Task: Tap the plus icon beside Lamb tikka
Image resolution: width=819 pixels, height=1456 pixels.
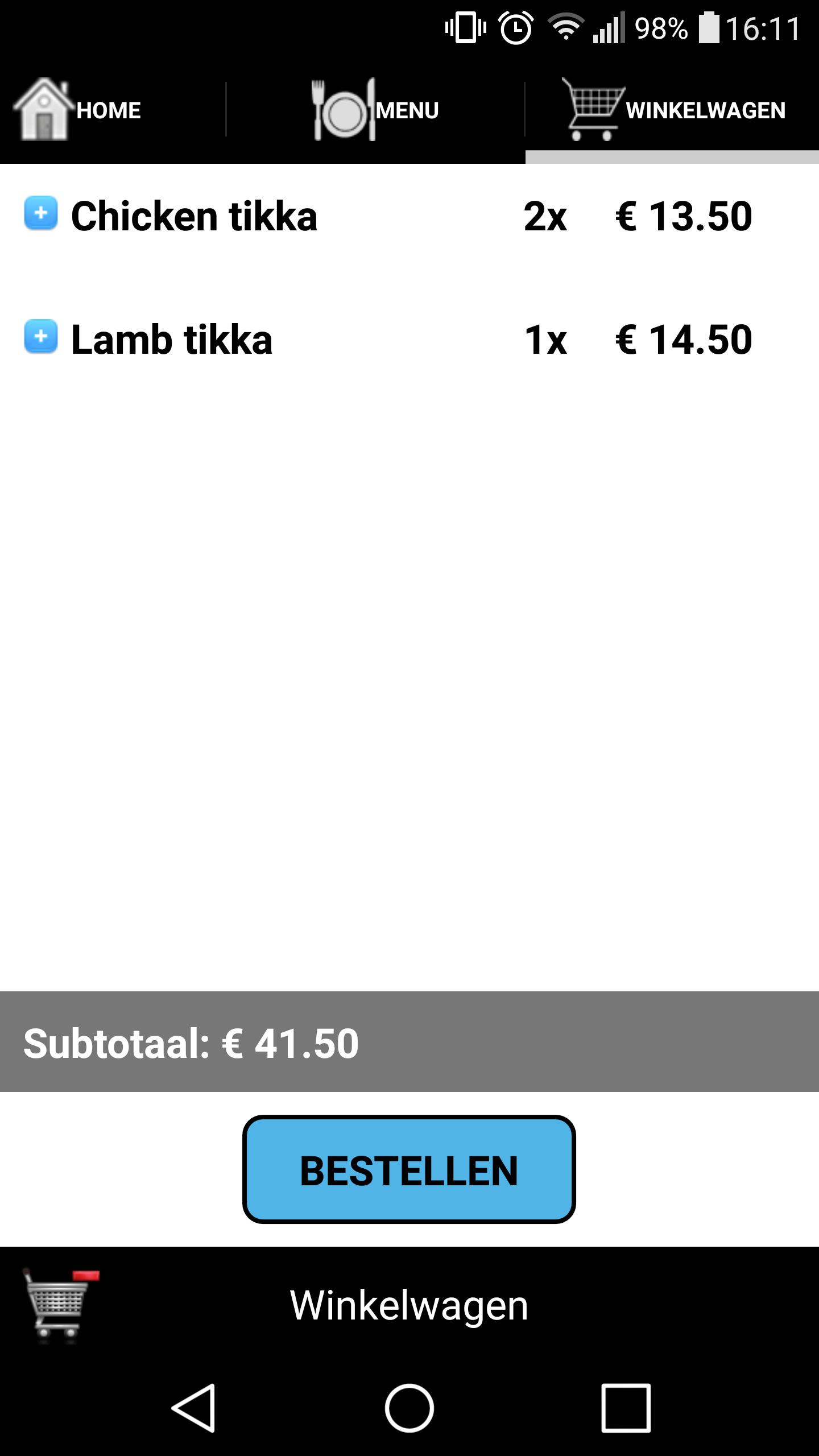Action: (41, 337)
